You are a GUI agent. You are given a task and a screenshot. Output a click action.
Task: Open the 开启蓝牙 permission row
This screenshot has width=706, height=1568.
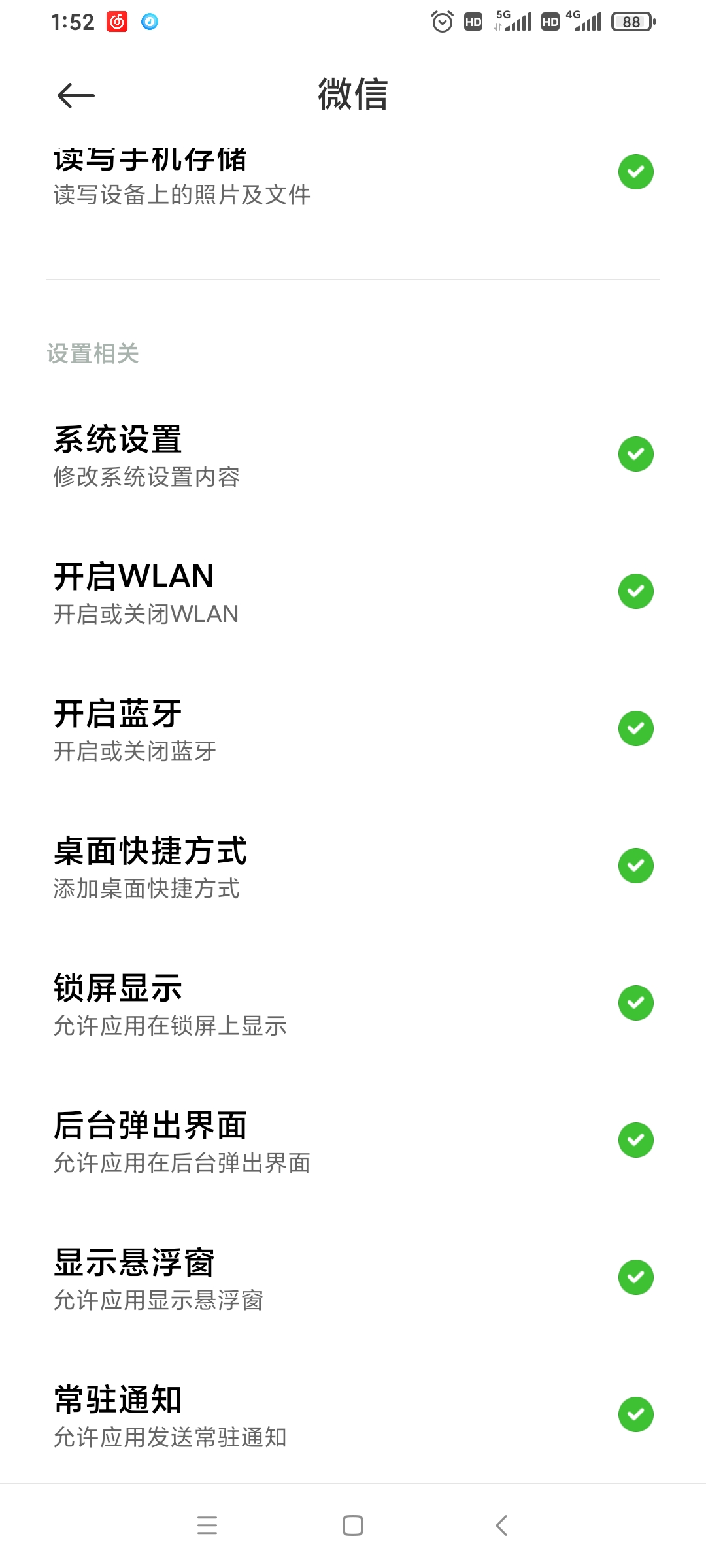point(353,730)
